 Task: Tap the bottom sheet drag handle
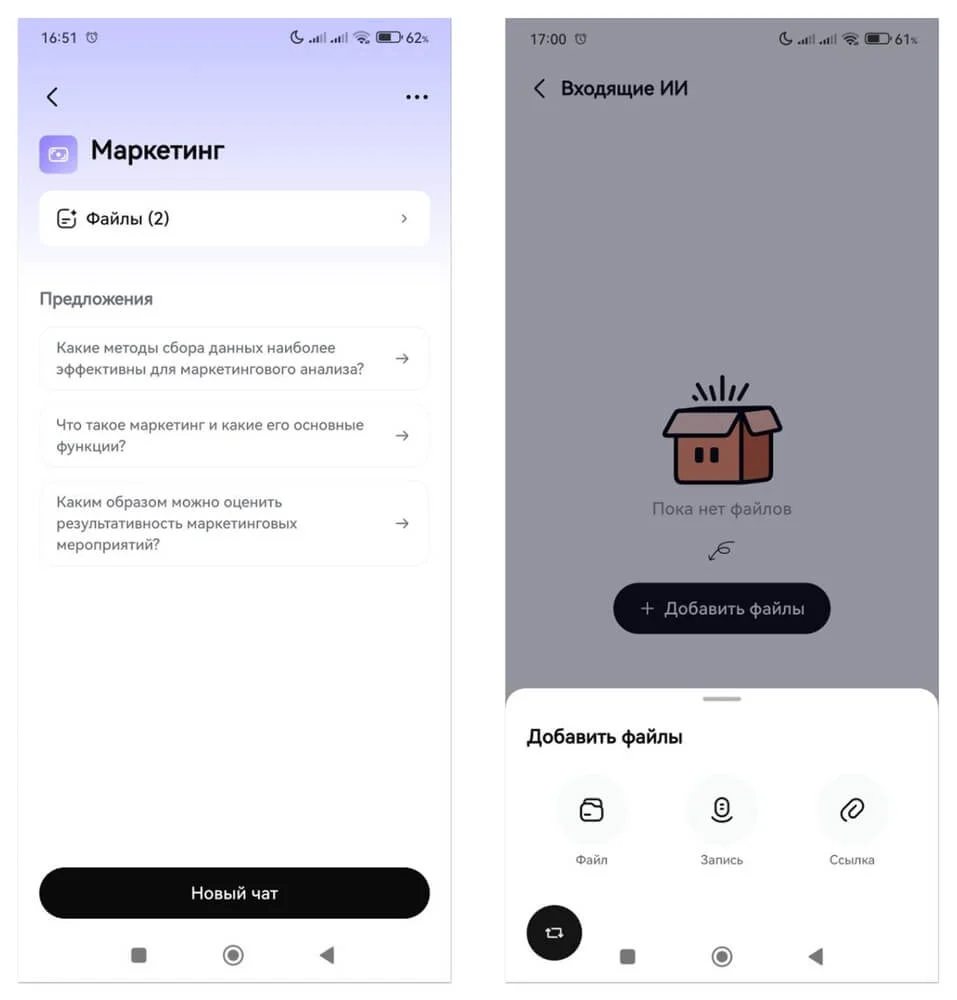coord(721,699)
